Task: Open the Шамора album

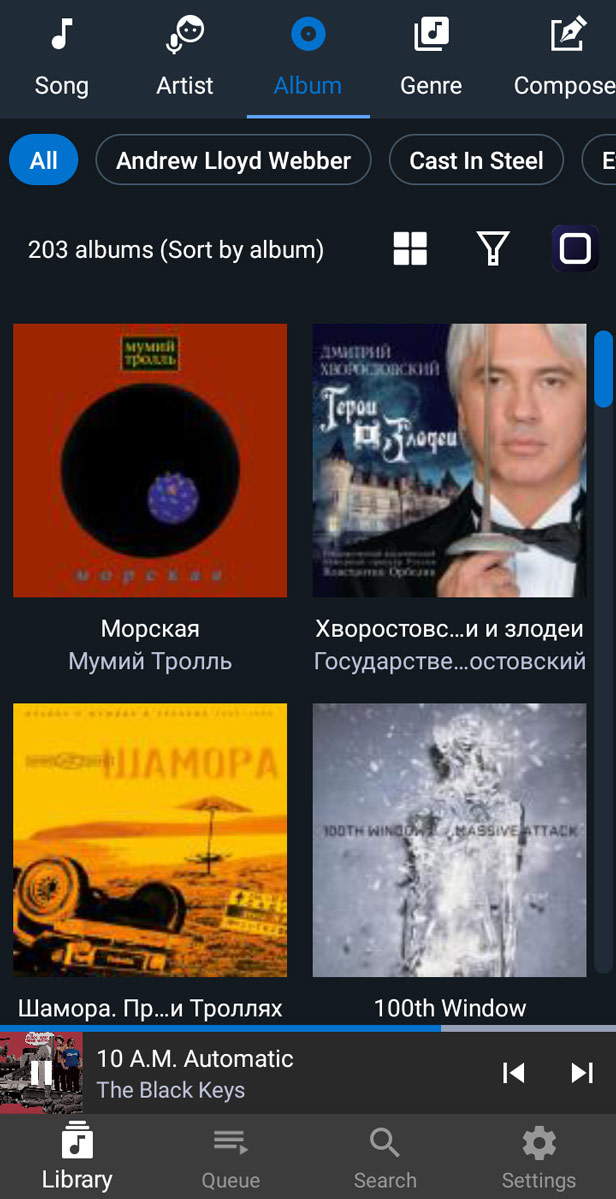Action: coord(150,840)
